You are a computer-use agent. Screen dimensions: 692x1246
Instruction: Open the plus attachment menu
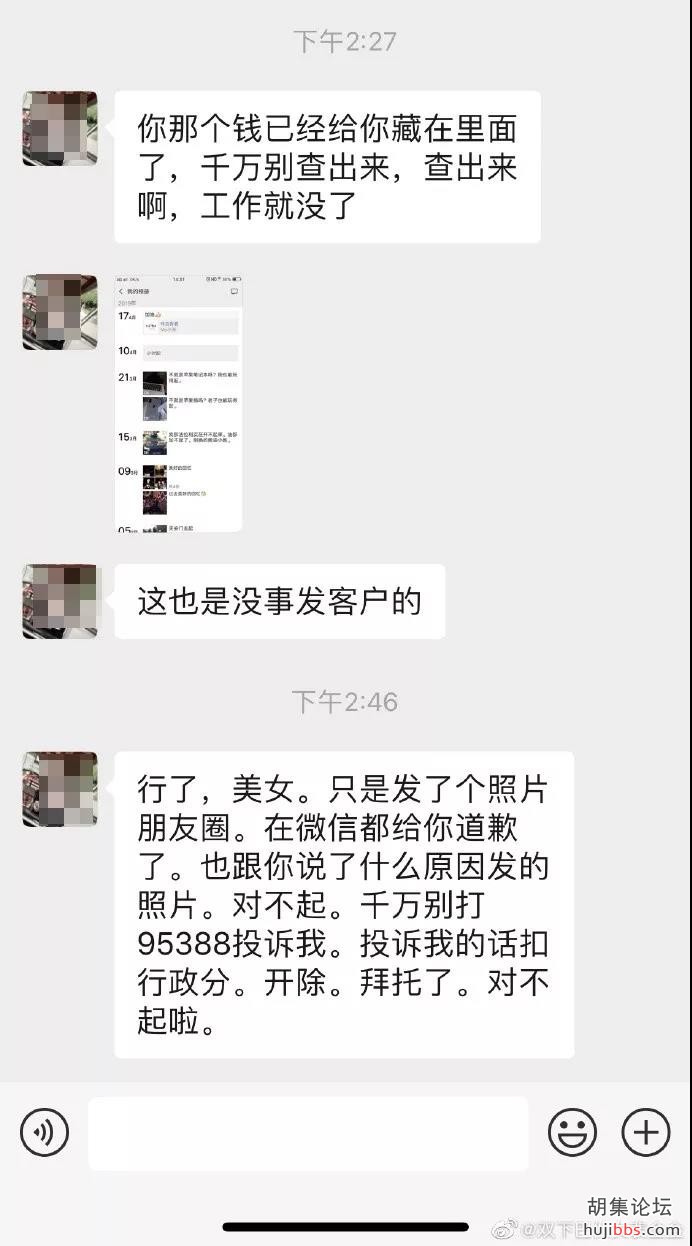[x=646, y=1133]
